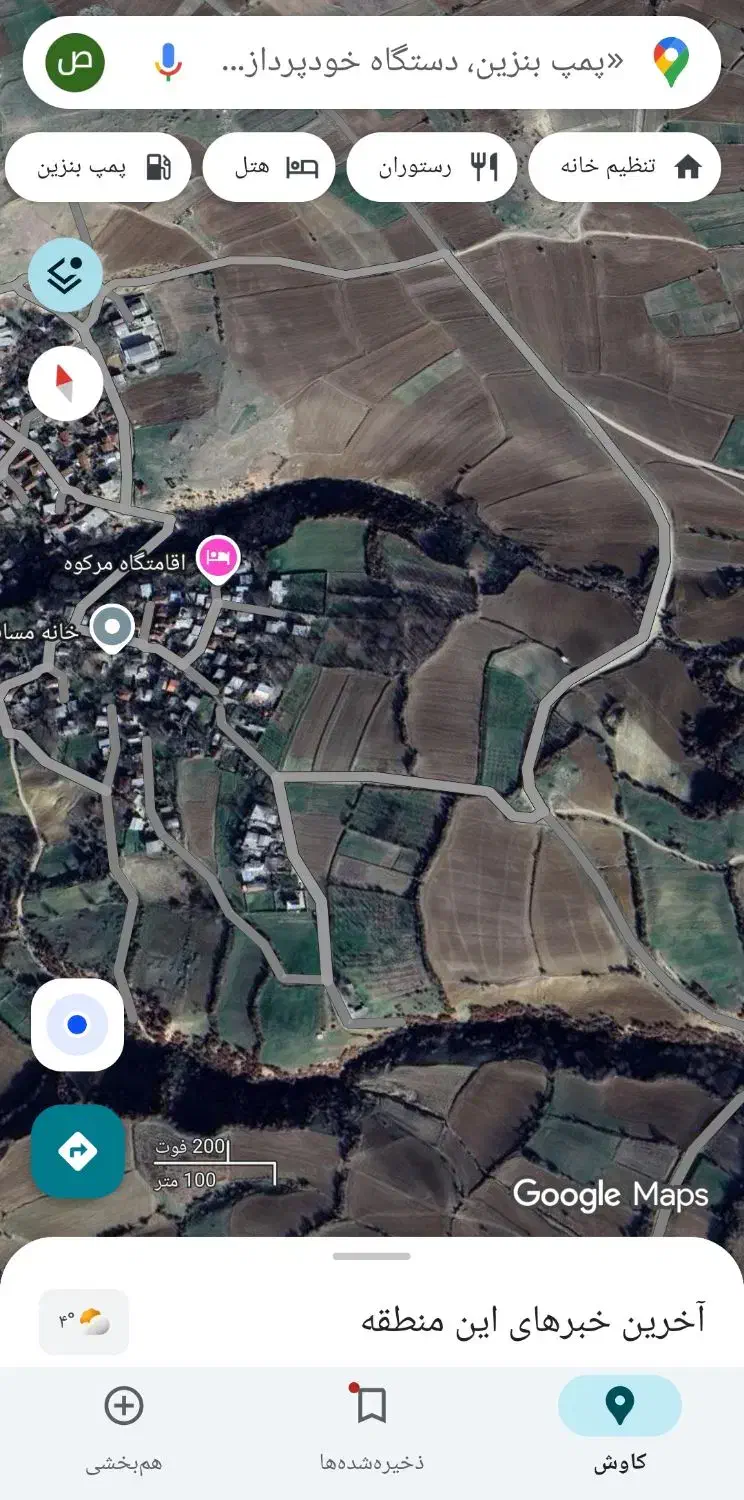
Task: Check the 4° weather widget
Action: pyautogui.click(x=84, y=1322)
